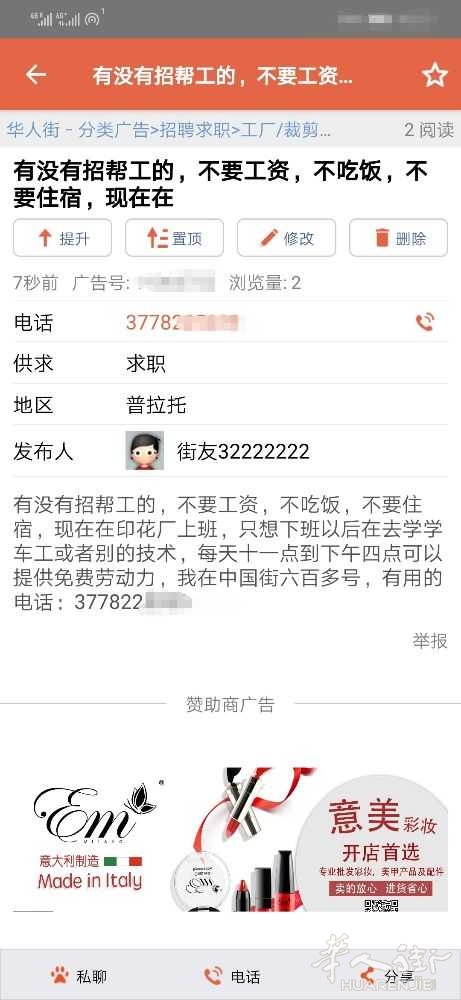Image resolution: width=461 pixels, height=1000 pixels.
Task: Edit the post with 修改
Action: click(x=286, y=239)
